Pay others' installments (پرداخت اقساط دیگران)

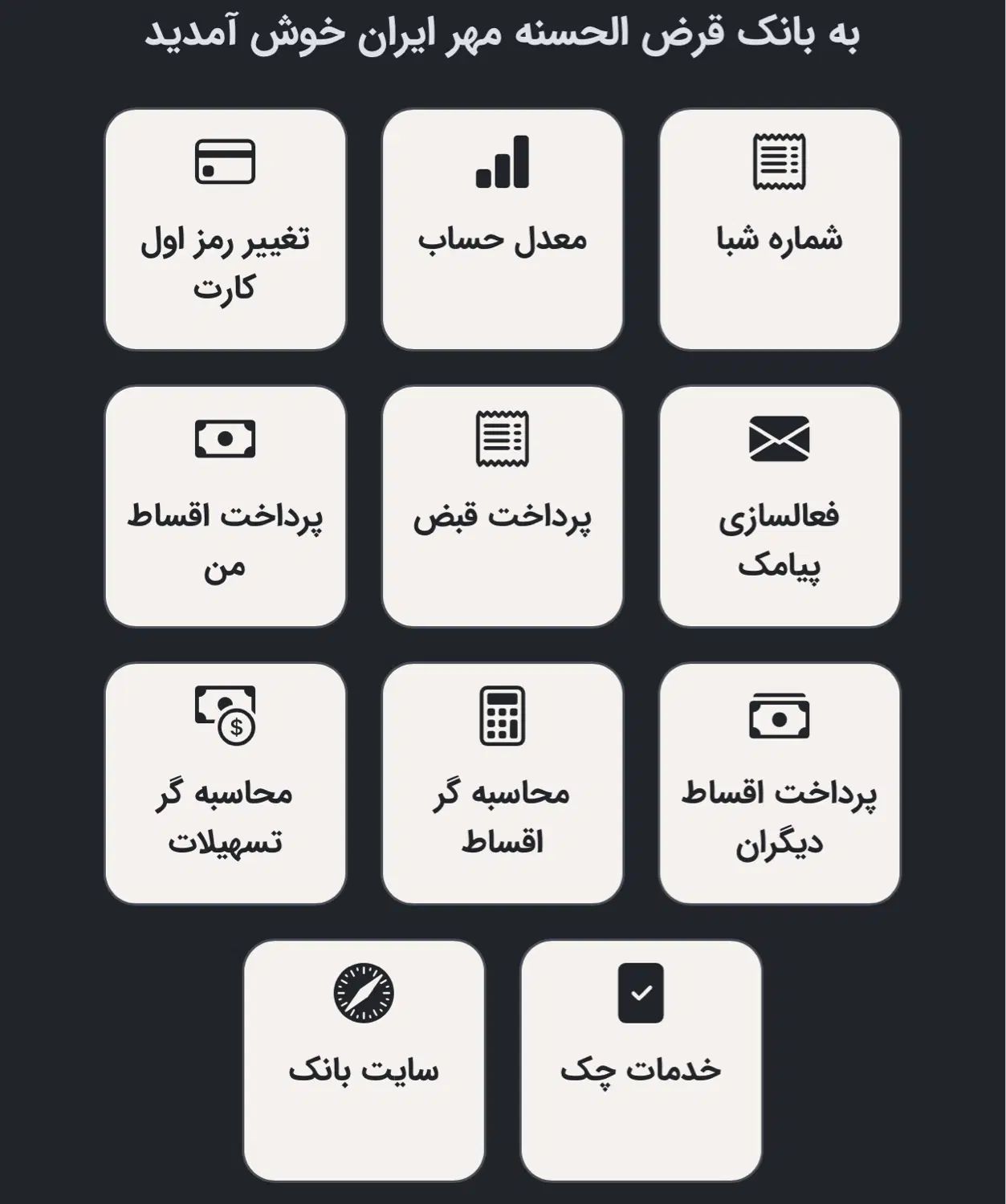coord(779,783)
